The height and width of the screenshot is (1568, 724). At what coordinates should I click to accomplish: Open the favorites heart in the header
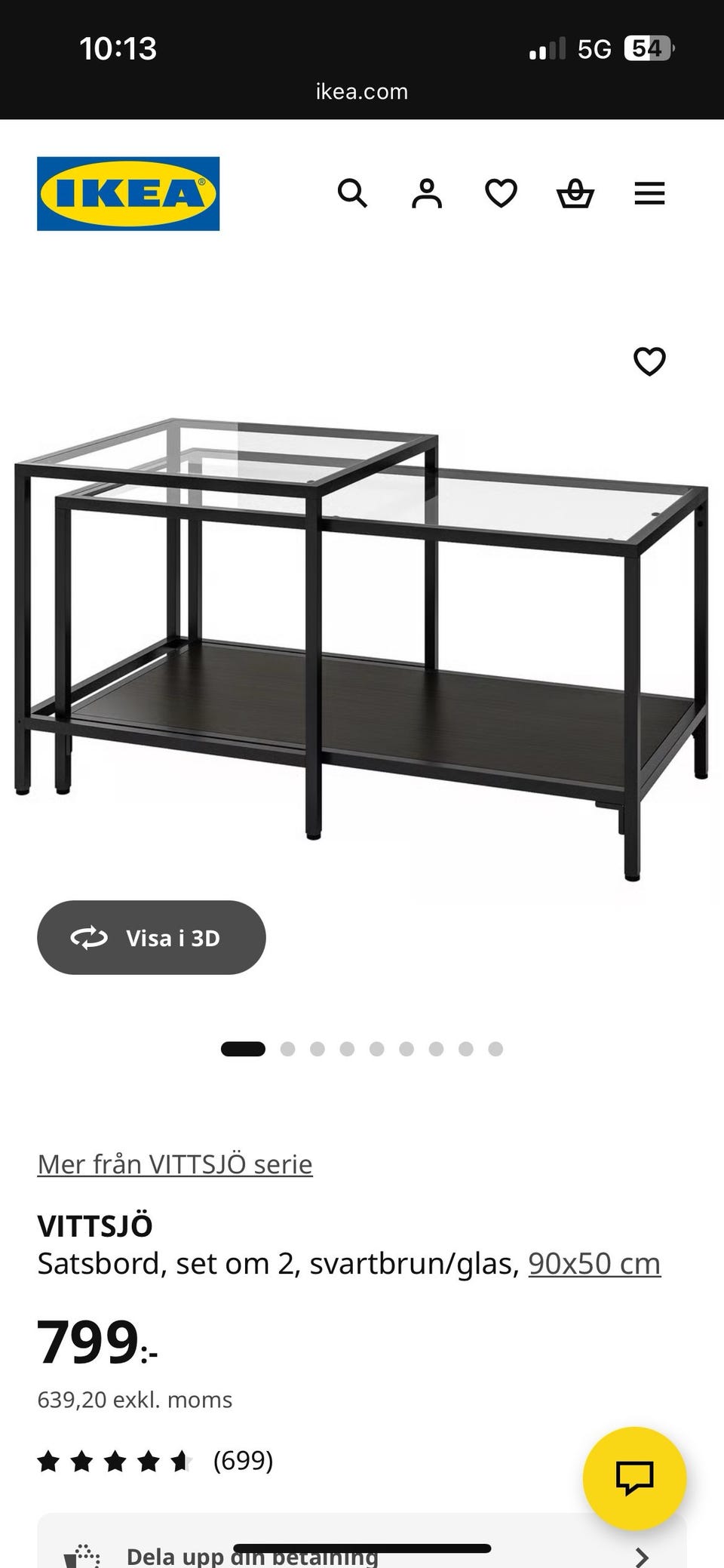[x=501, y=194]
